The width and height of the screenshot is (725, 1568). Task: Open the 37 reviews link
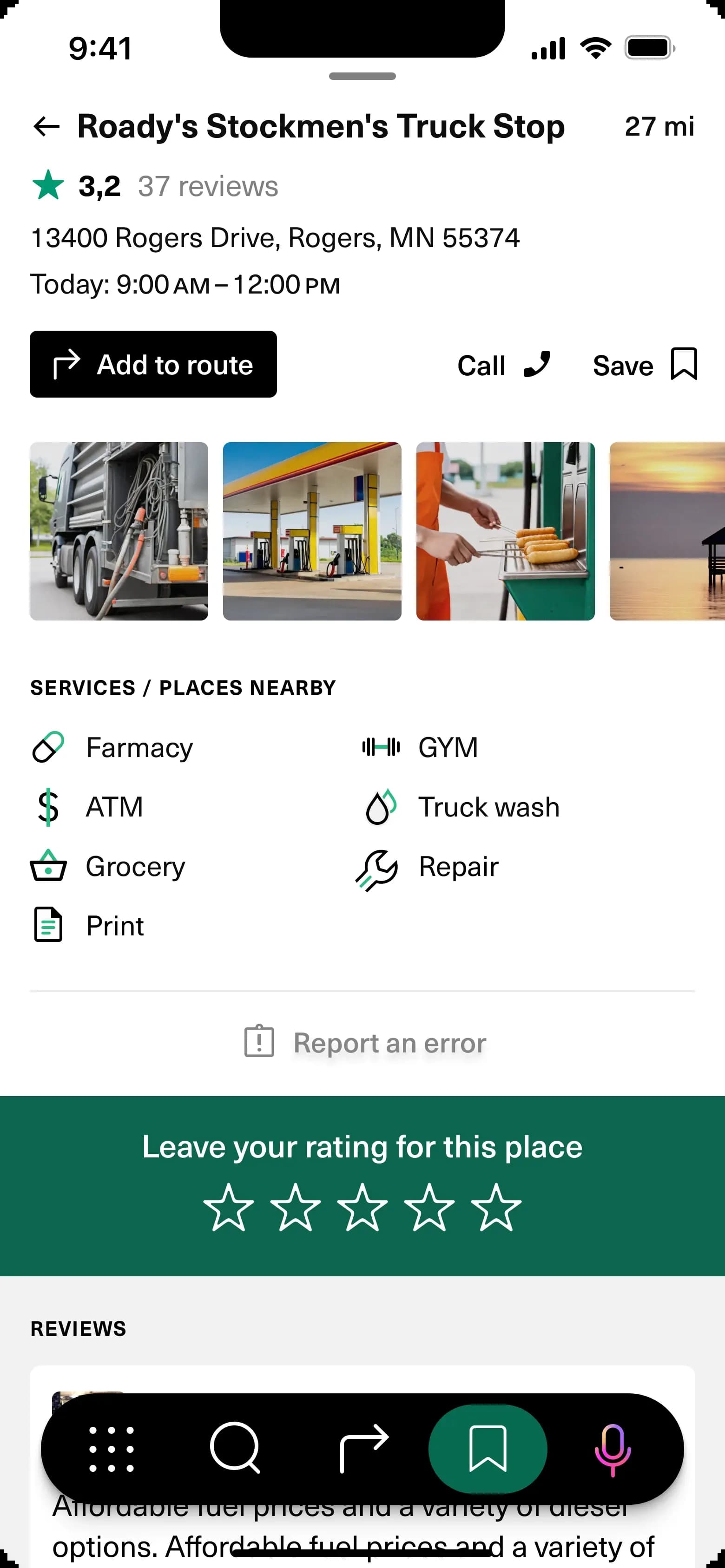[208, 186]
